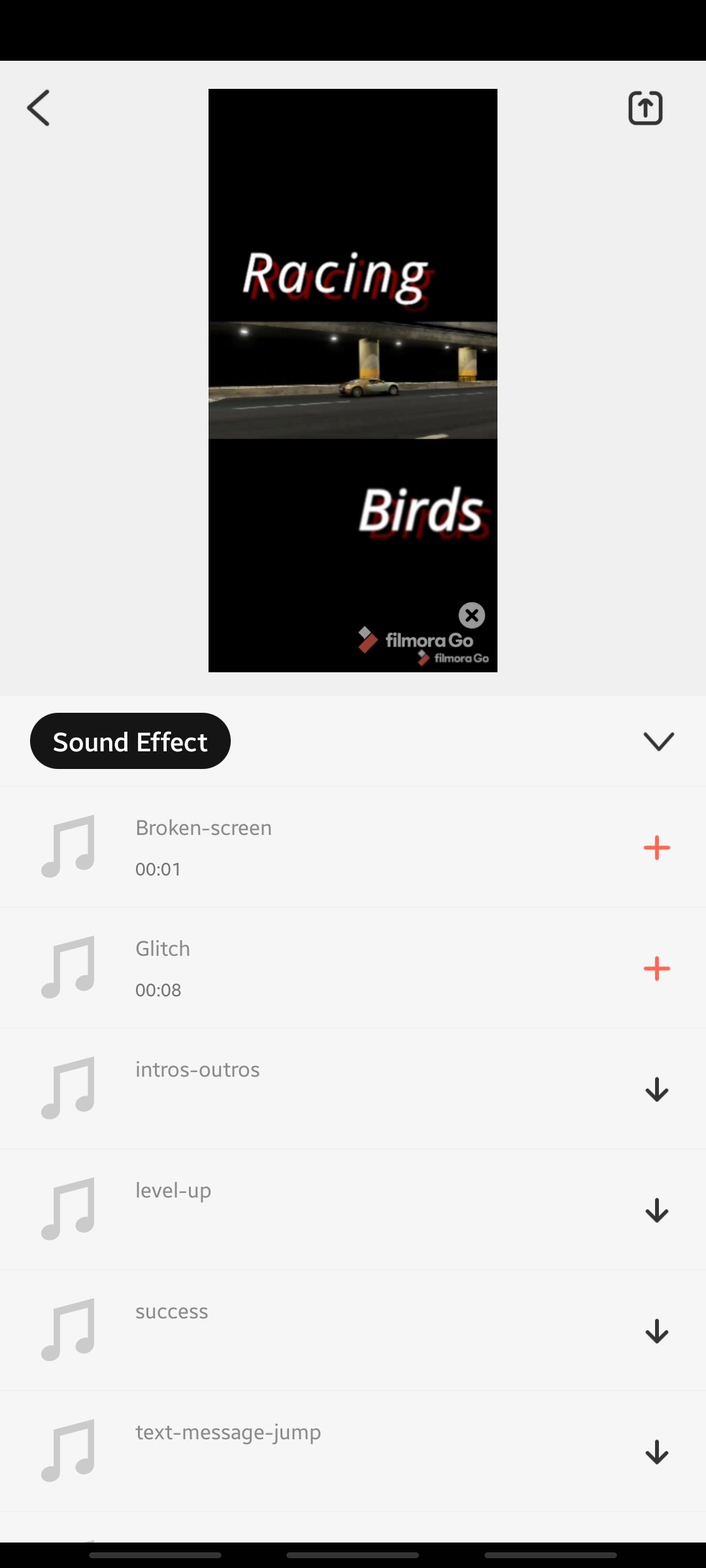
Task: Dismiss the filmora Go watermark with the X
Action: [472, 615]
